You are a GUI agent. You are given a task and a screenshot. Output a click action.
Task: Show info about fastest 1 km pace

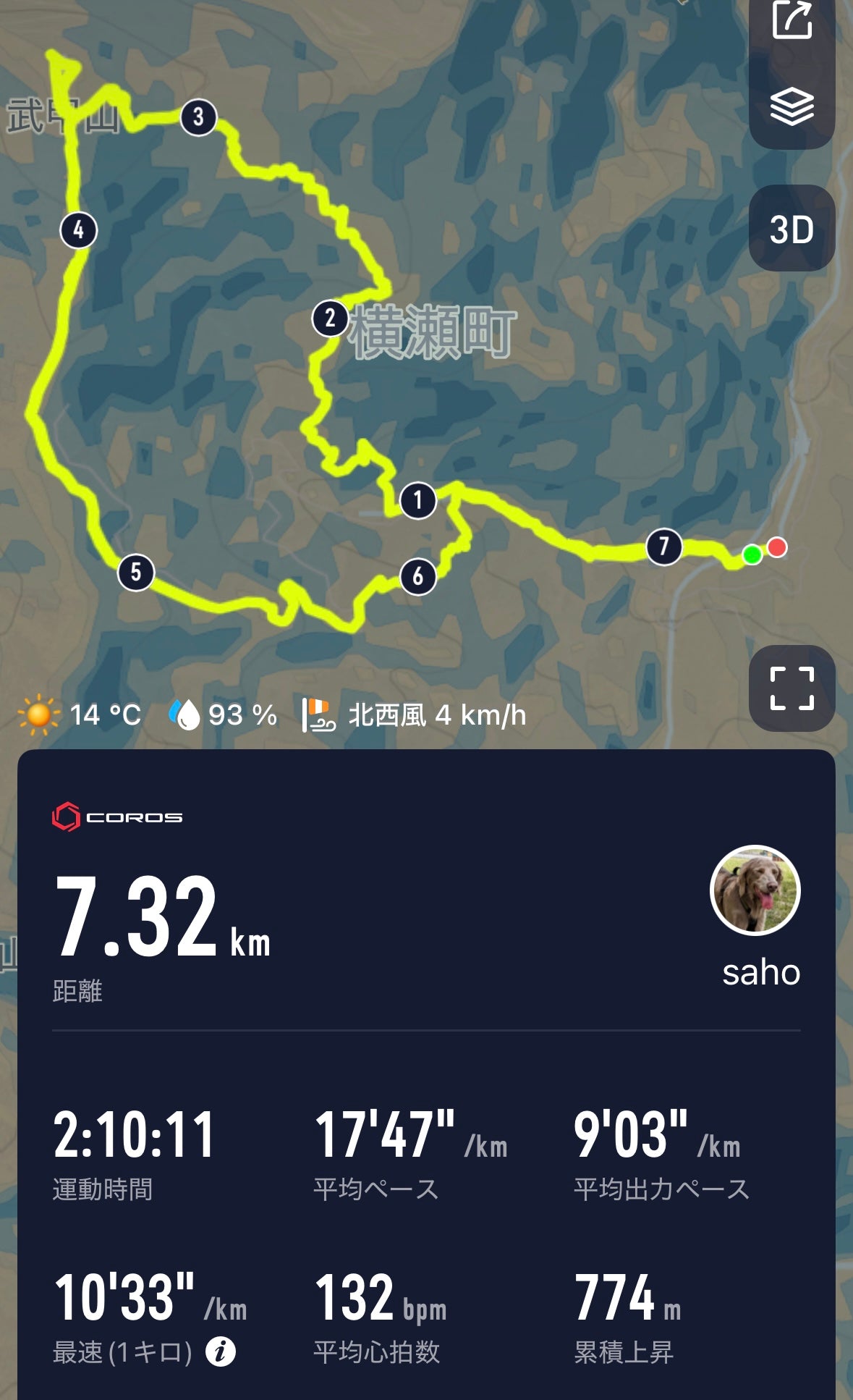pos(221,1351)
